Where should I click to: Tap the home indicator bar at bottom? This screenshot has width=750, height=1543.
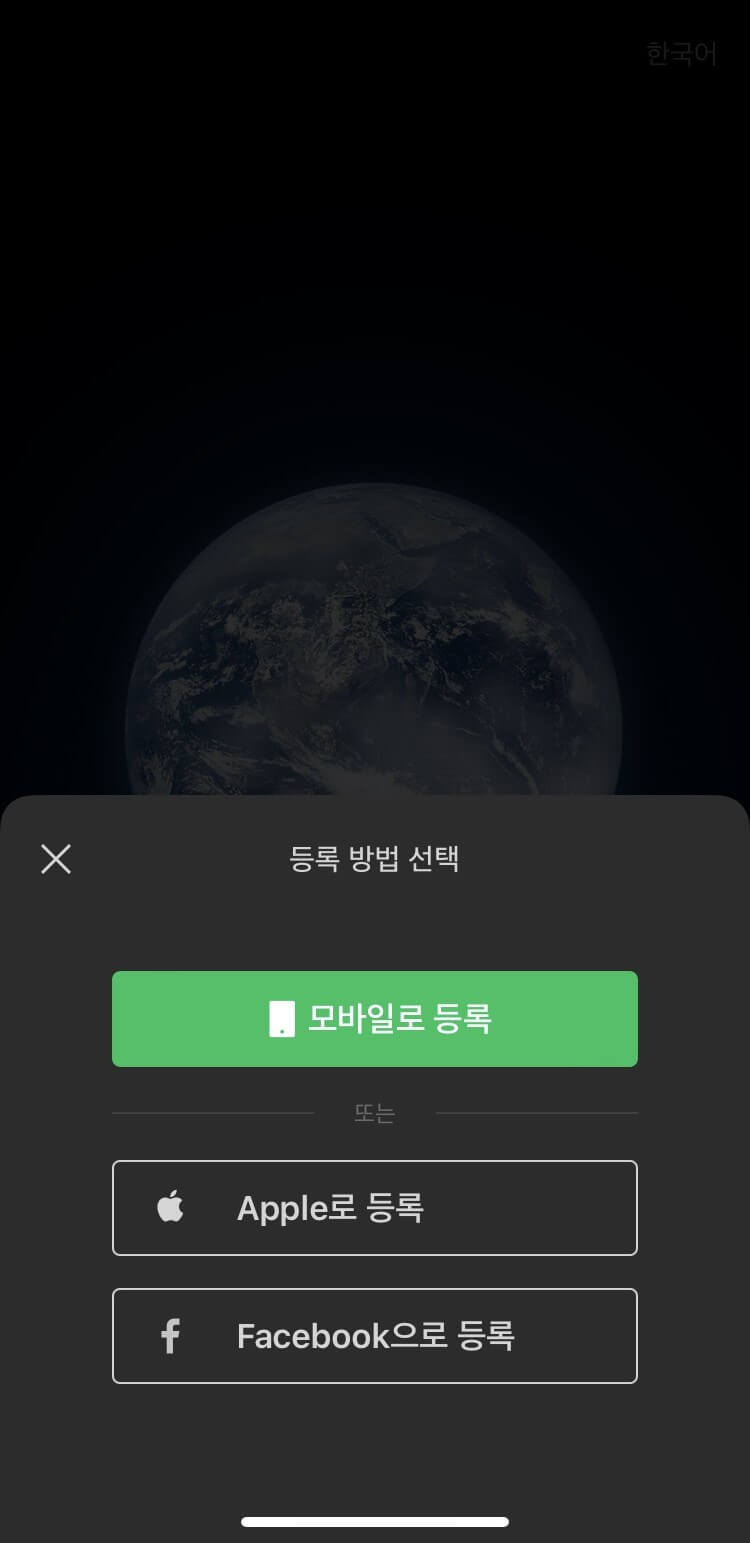[x=375, y=1520]
